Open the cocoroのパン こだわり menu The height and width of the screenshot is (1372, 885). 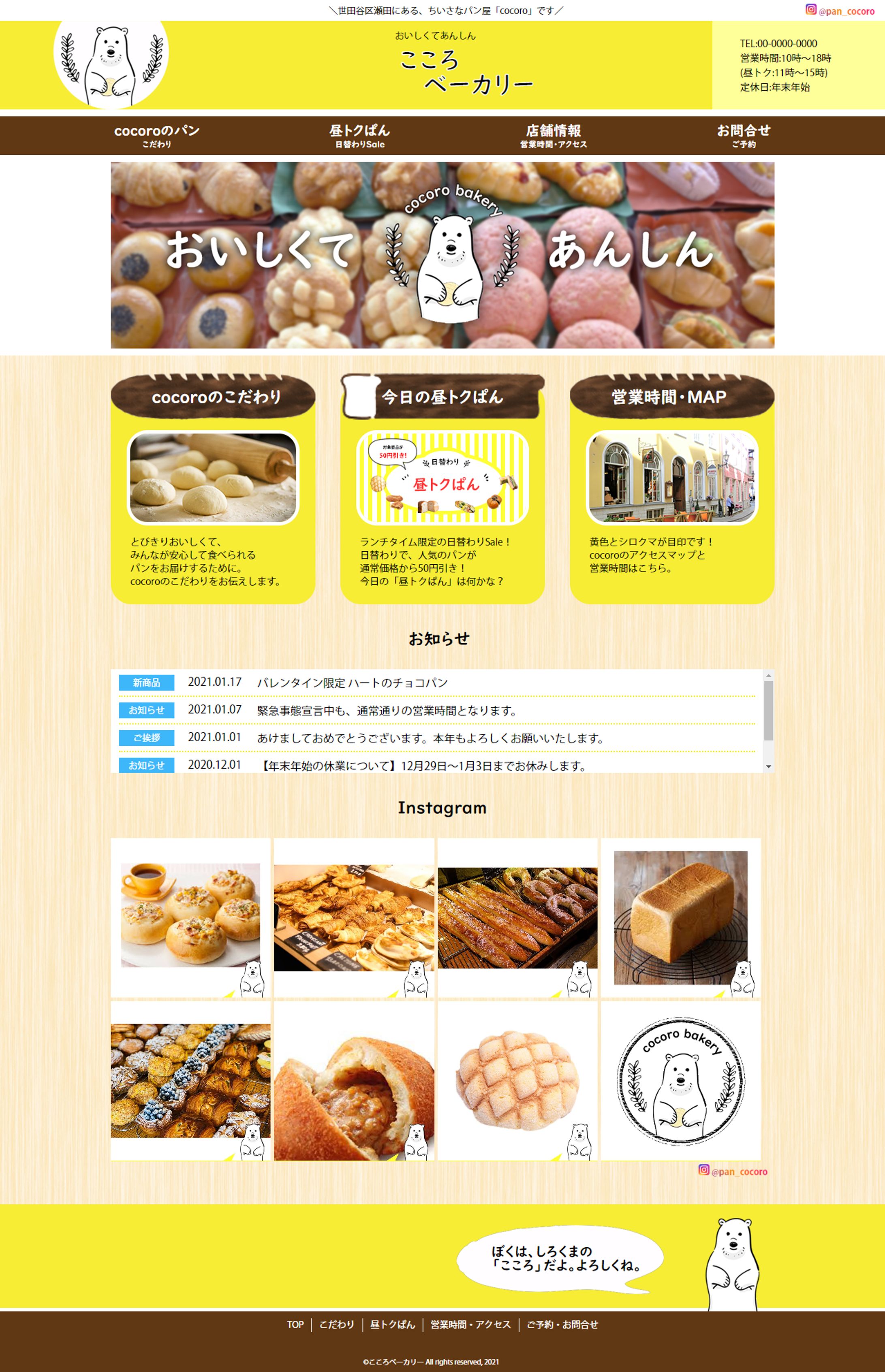[157, 136]
